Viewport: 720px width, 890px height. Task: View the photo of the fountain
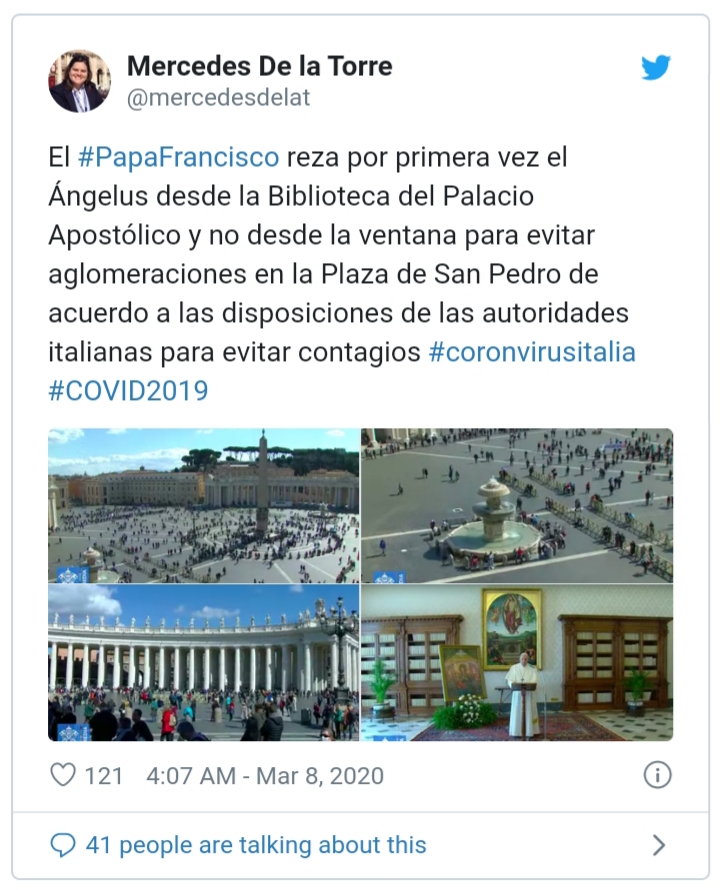[x=517, y=505]
